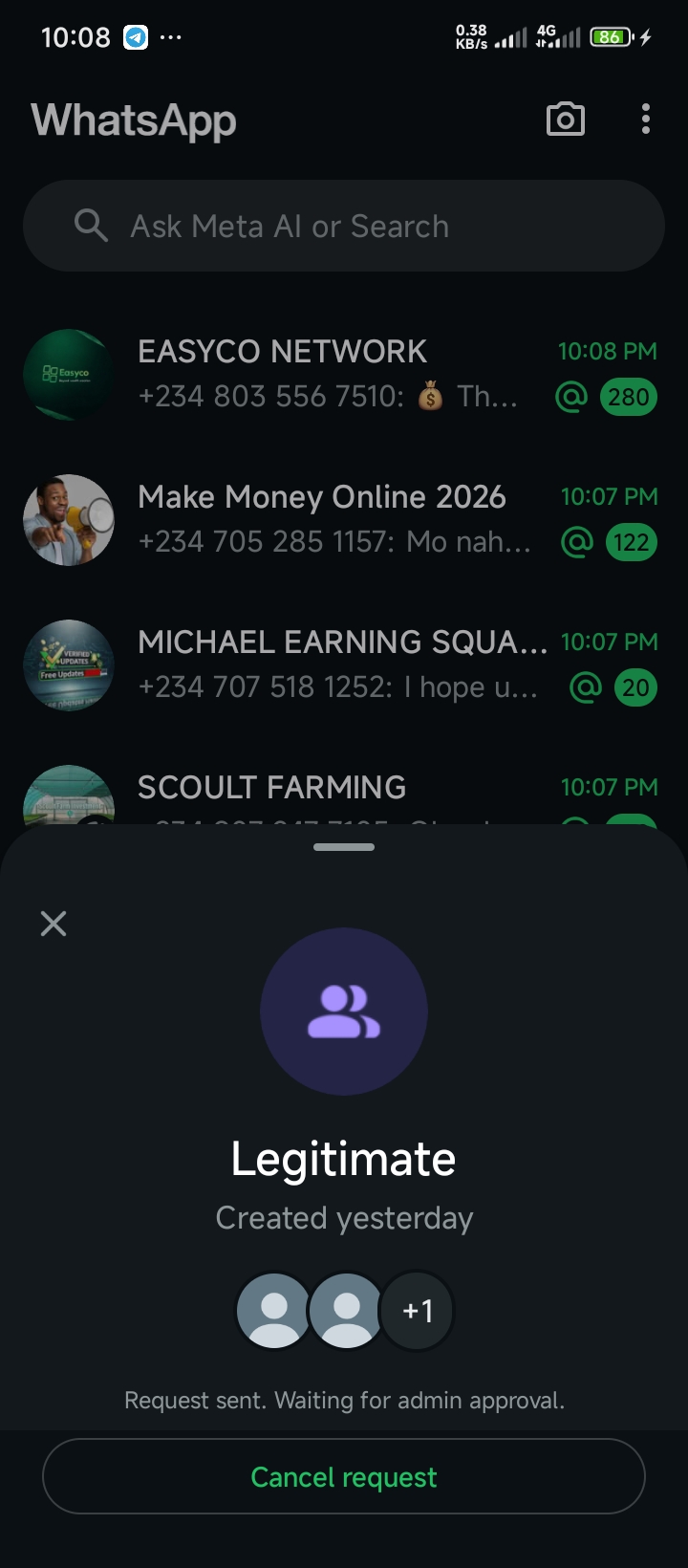The height and width of the screenshot is (1568, 688).
Task: Open the EASYCO NETWORK group chat
Action: coord(325,374)
